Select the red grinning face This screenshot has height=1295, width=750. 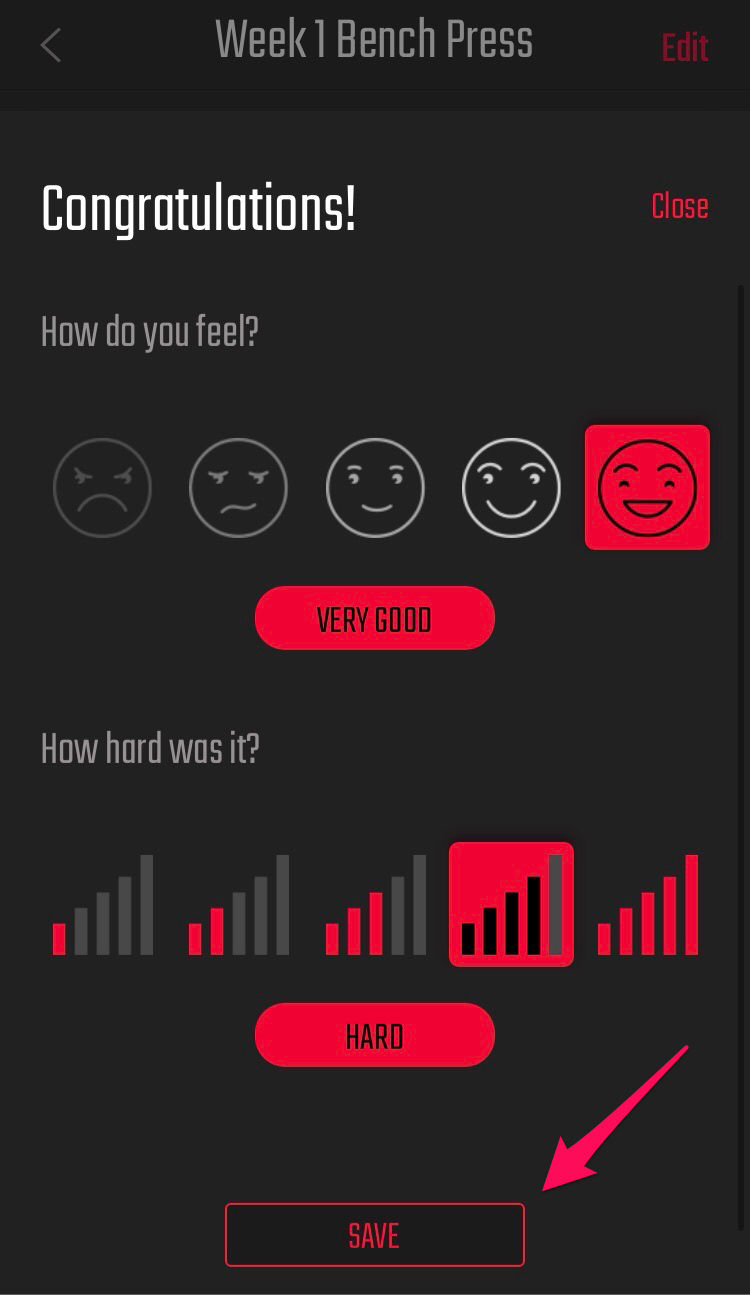click(x=647, y=487)
